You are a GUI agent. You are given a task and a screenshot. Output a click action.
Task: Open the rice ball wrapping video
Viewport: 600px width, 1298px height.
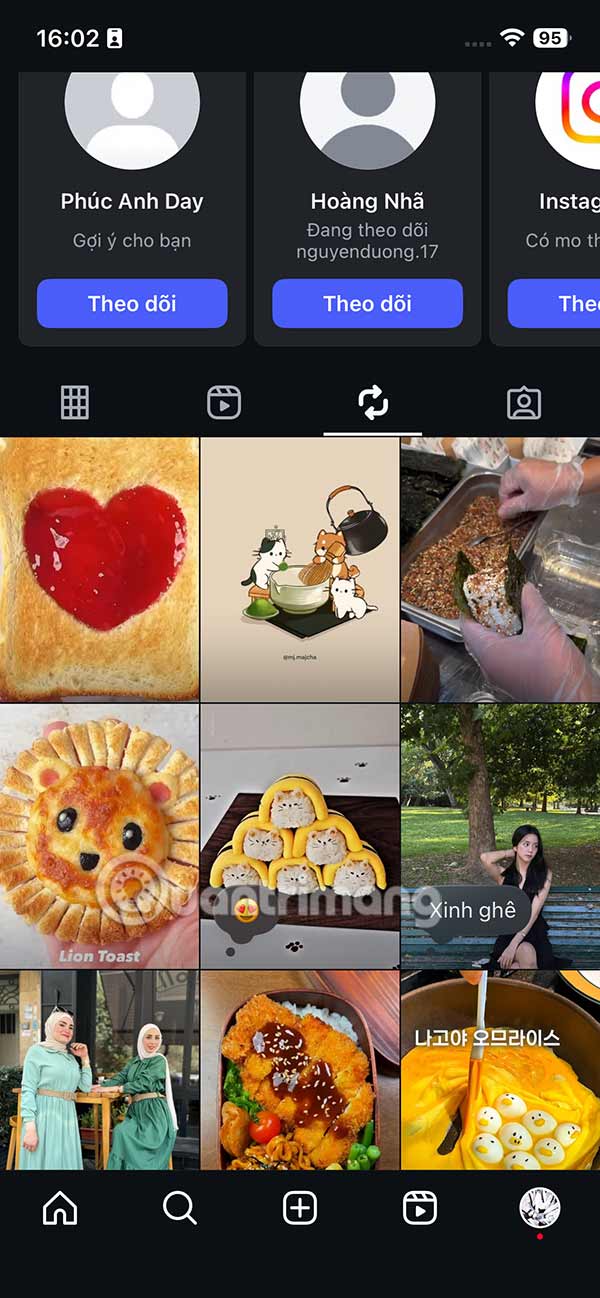point(500,569)
